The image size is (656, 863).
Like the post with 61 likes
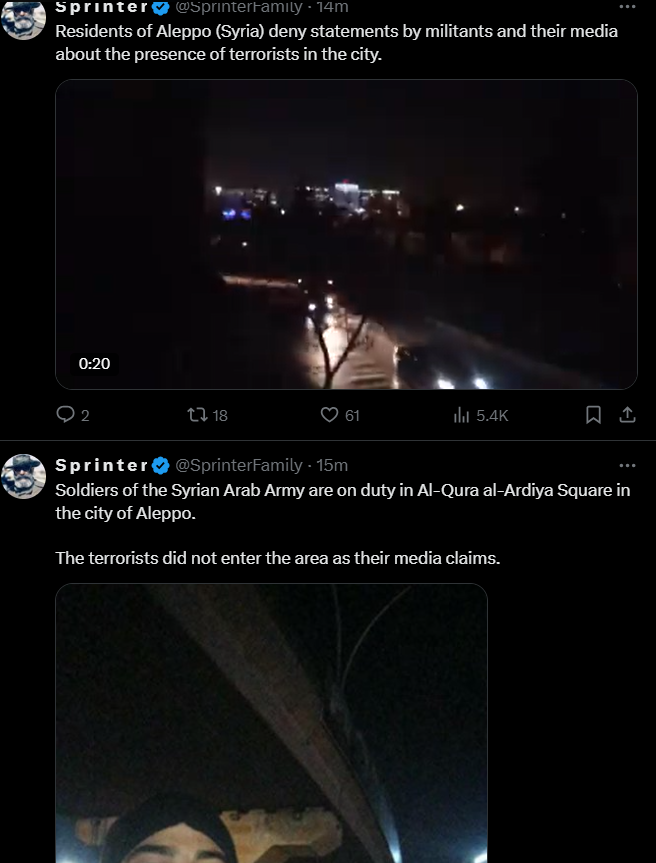tap(329, 415)
